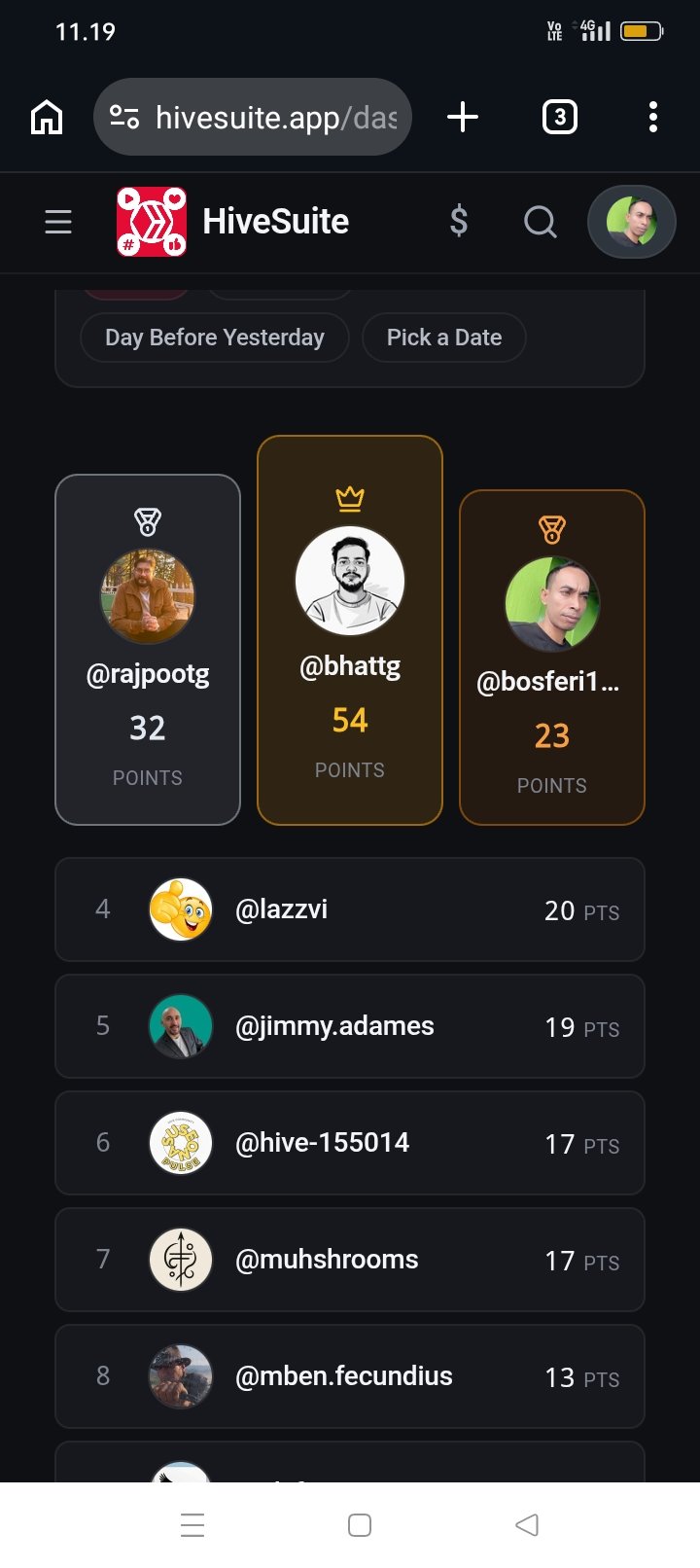
Task: Open the @muhshrooms leaderboard row
Action: tap(350, 1260)
